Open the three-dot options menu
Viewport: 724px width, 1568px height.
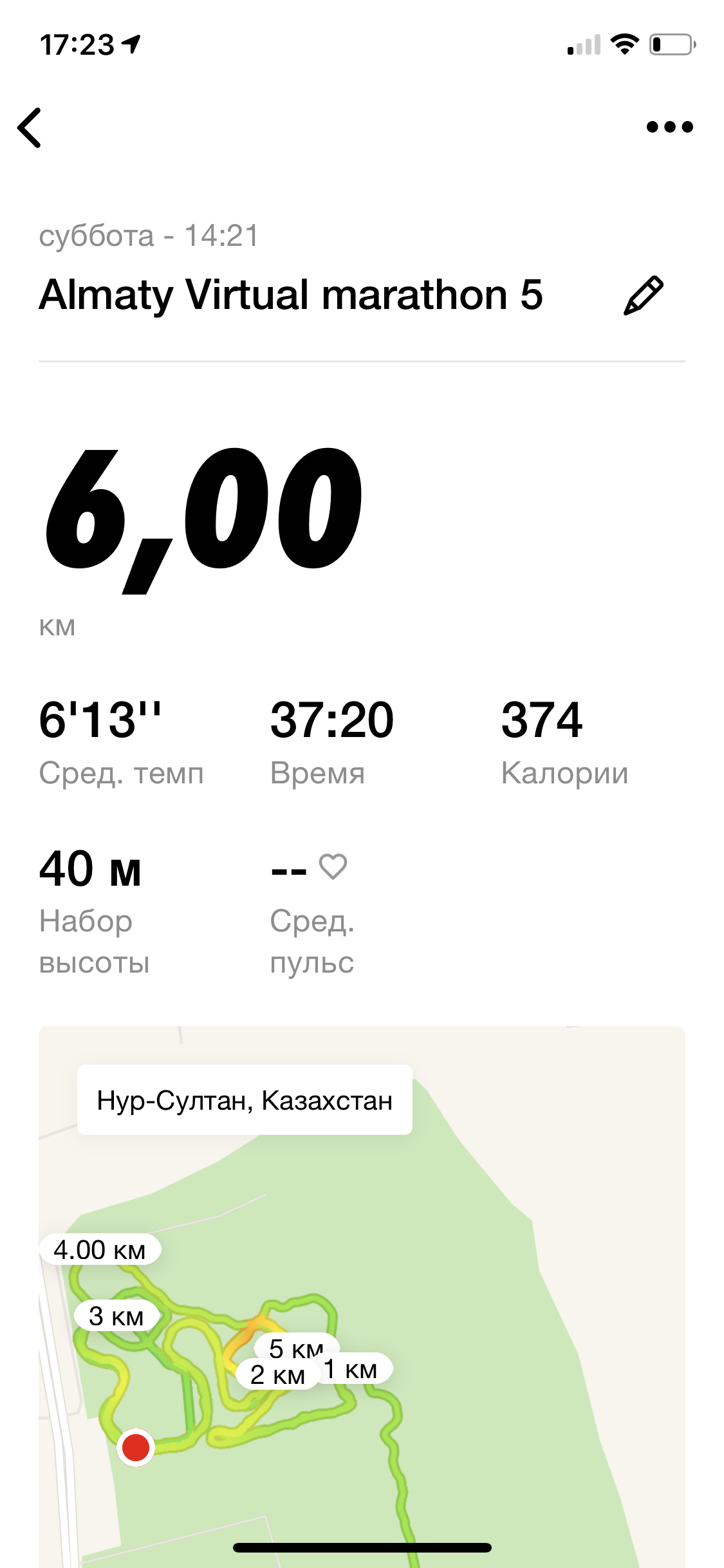click(669, 127)
